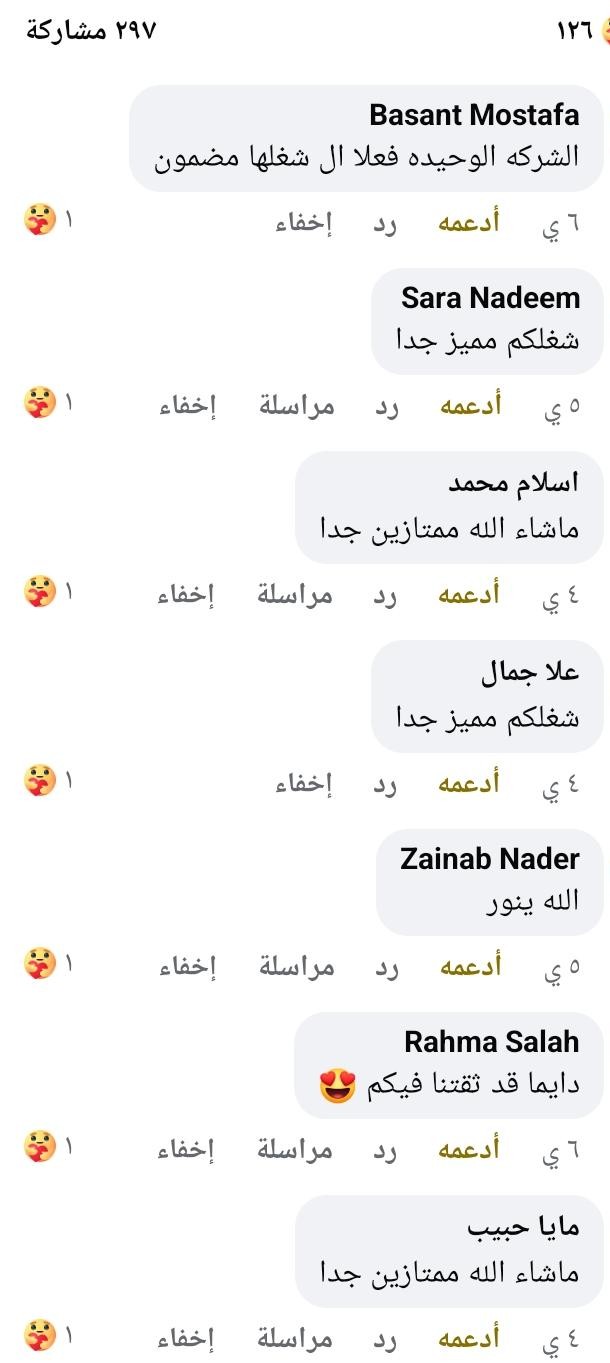Tap مراسلة under Zainab Nader's comment
This screenshot has width=610, height=1363.
297,967
